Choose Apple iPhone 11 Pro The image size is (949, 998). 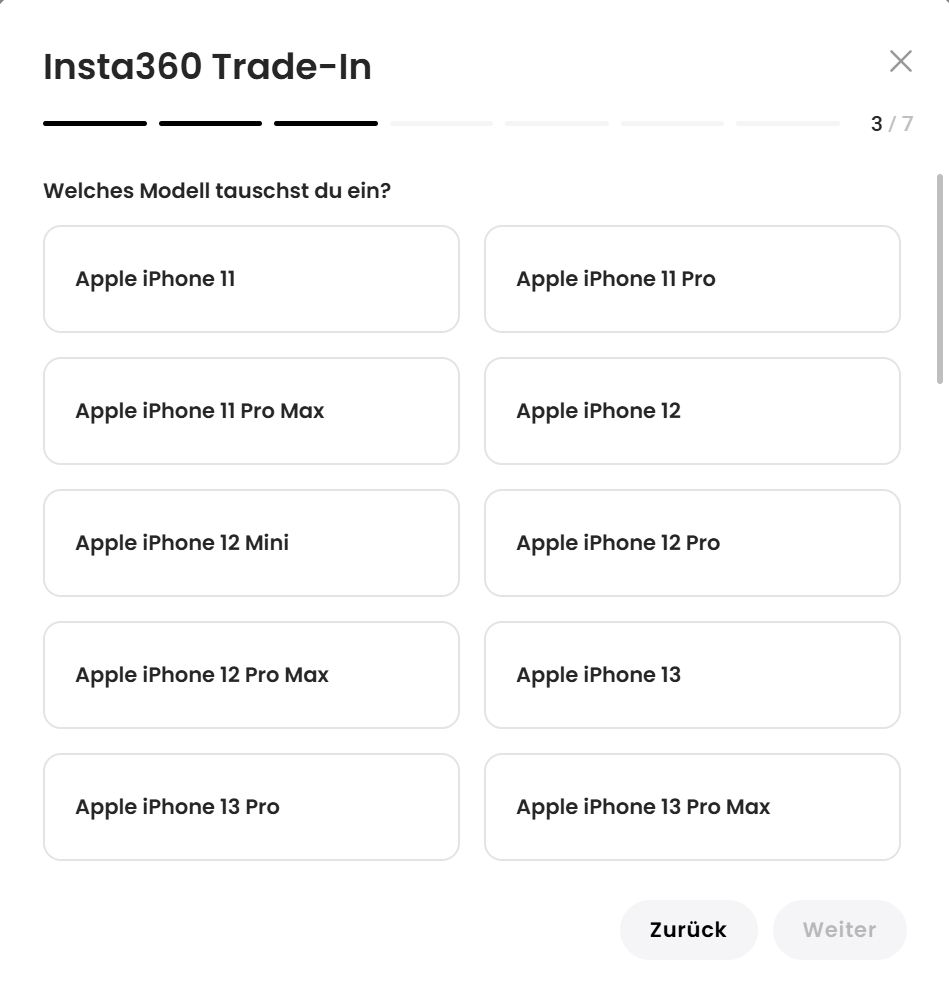point(692,279)
